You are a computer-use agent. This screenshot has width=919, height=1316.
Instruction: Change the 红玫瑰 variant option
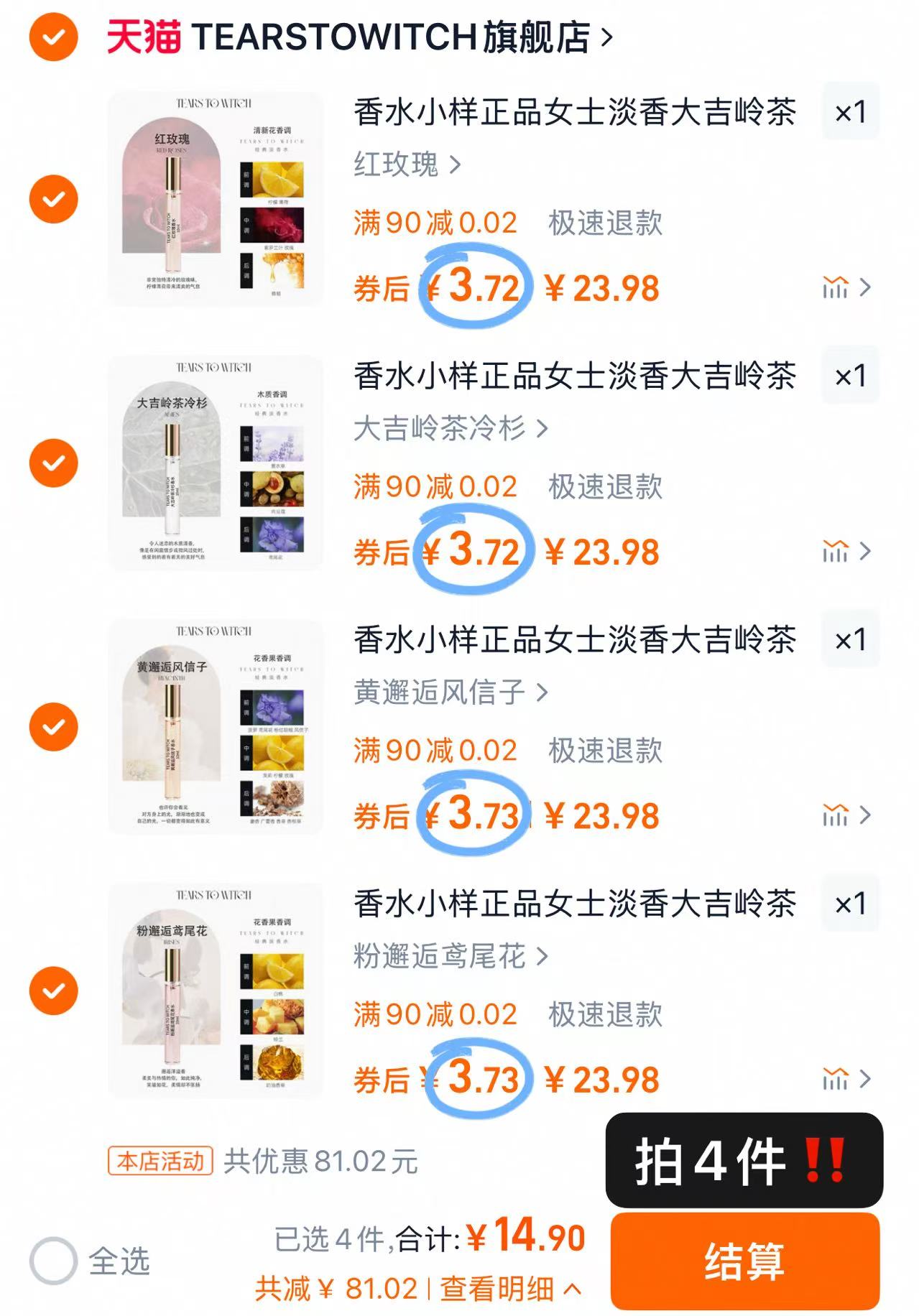pyautogui.click(x=407, y=164)
